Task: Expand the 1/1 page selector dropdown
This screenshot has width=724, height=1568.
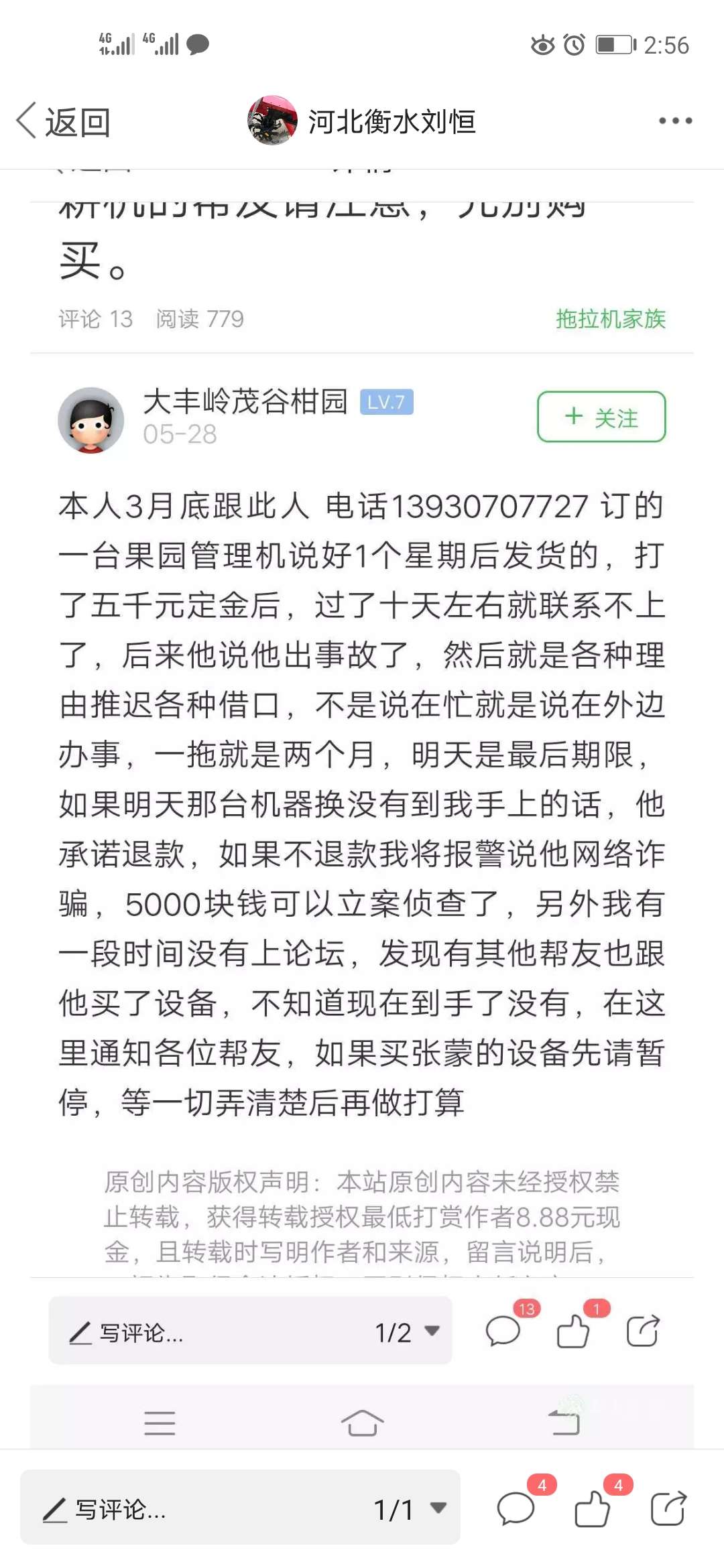Action: [410, 1510]
